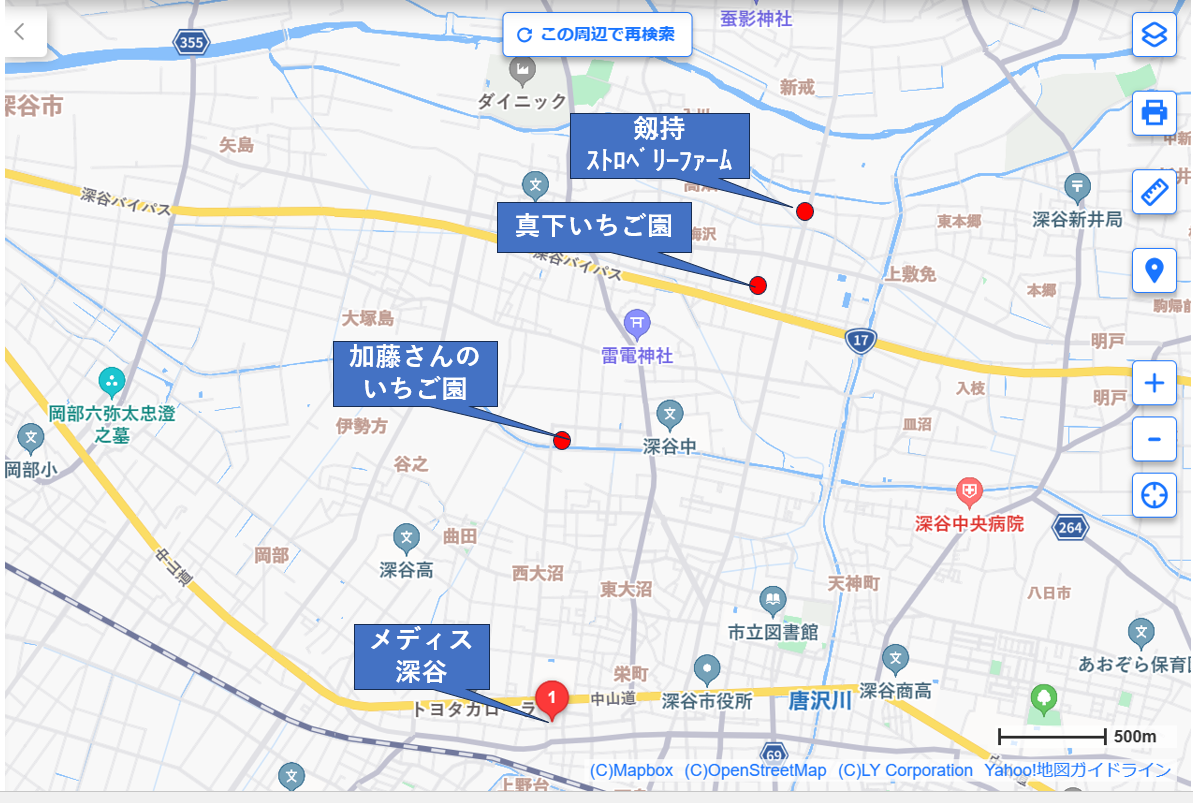Zoom in with the plus button
The width and height of the screenshot is (1193, 803).
tap(1154, 383)
